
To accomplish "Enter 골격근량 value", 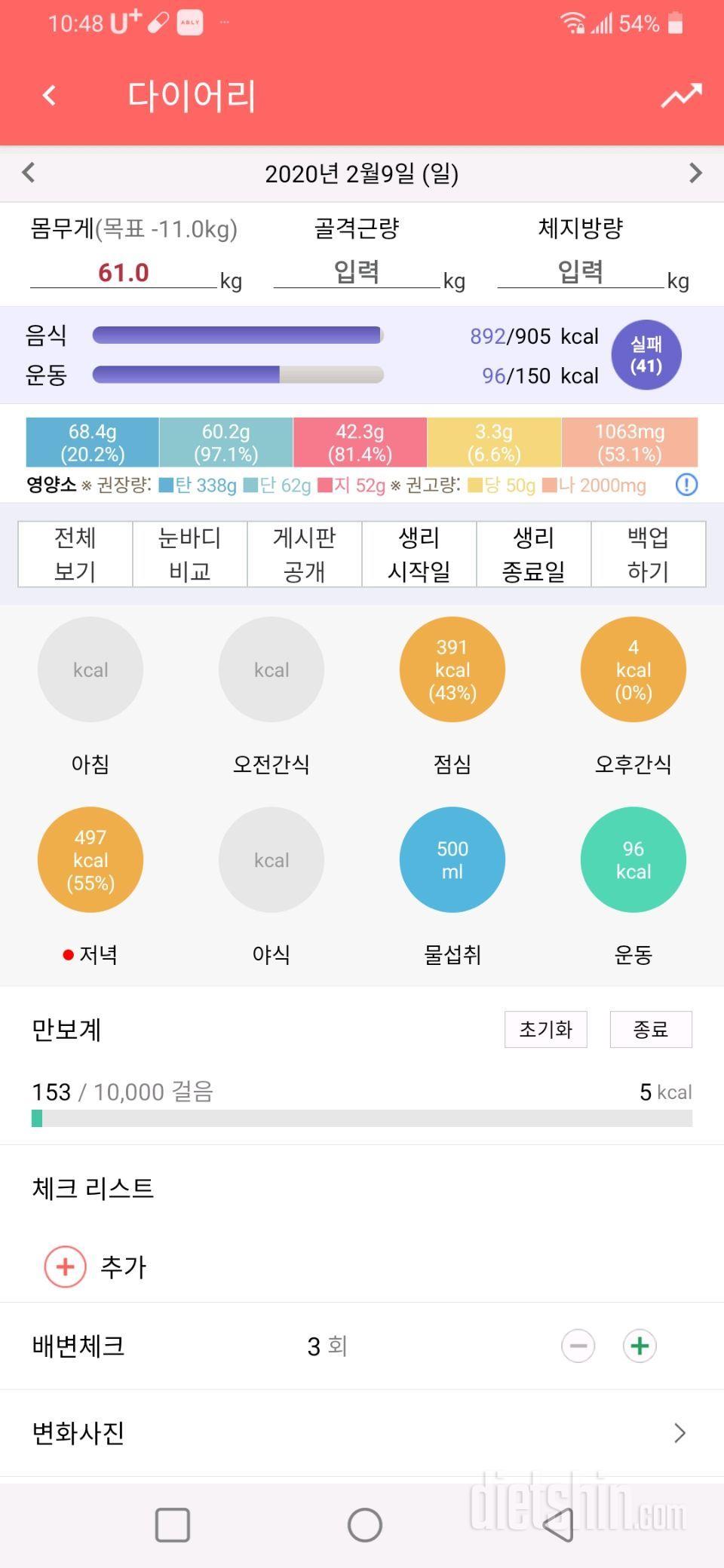I will pos(357,271).
